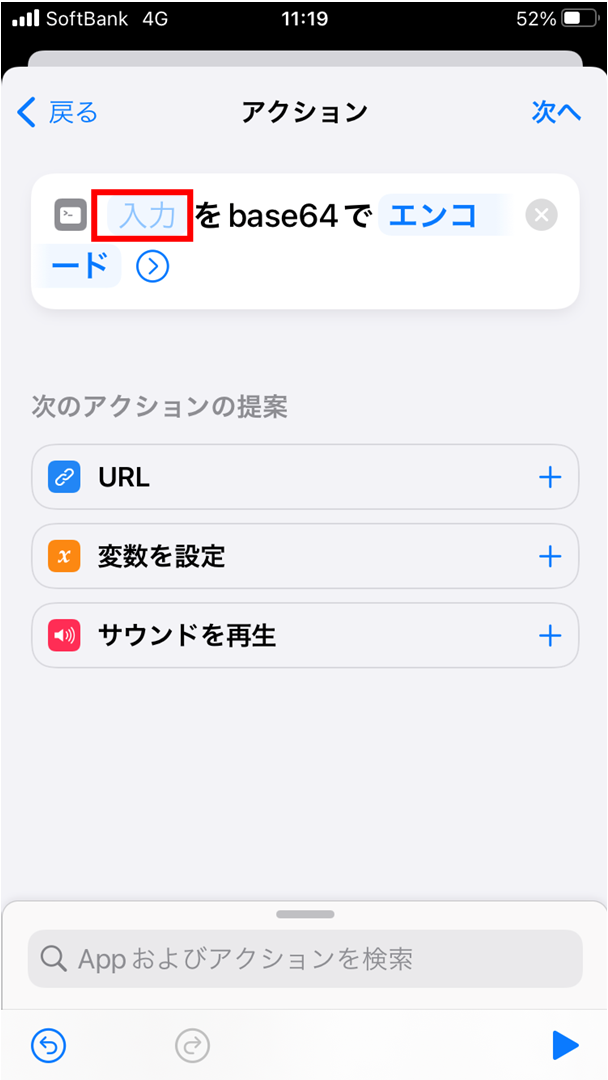Tap 次へ to continue
The height and width of the screenshot is (1080, 608).
[x=556, y=112]
